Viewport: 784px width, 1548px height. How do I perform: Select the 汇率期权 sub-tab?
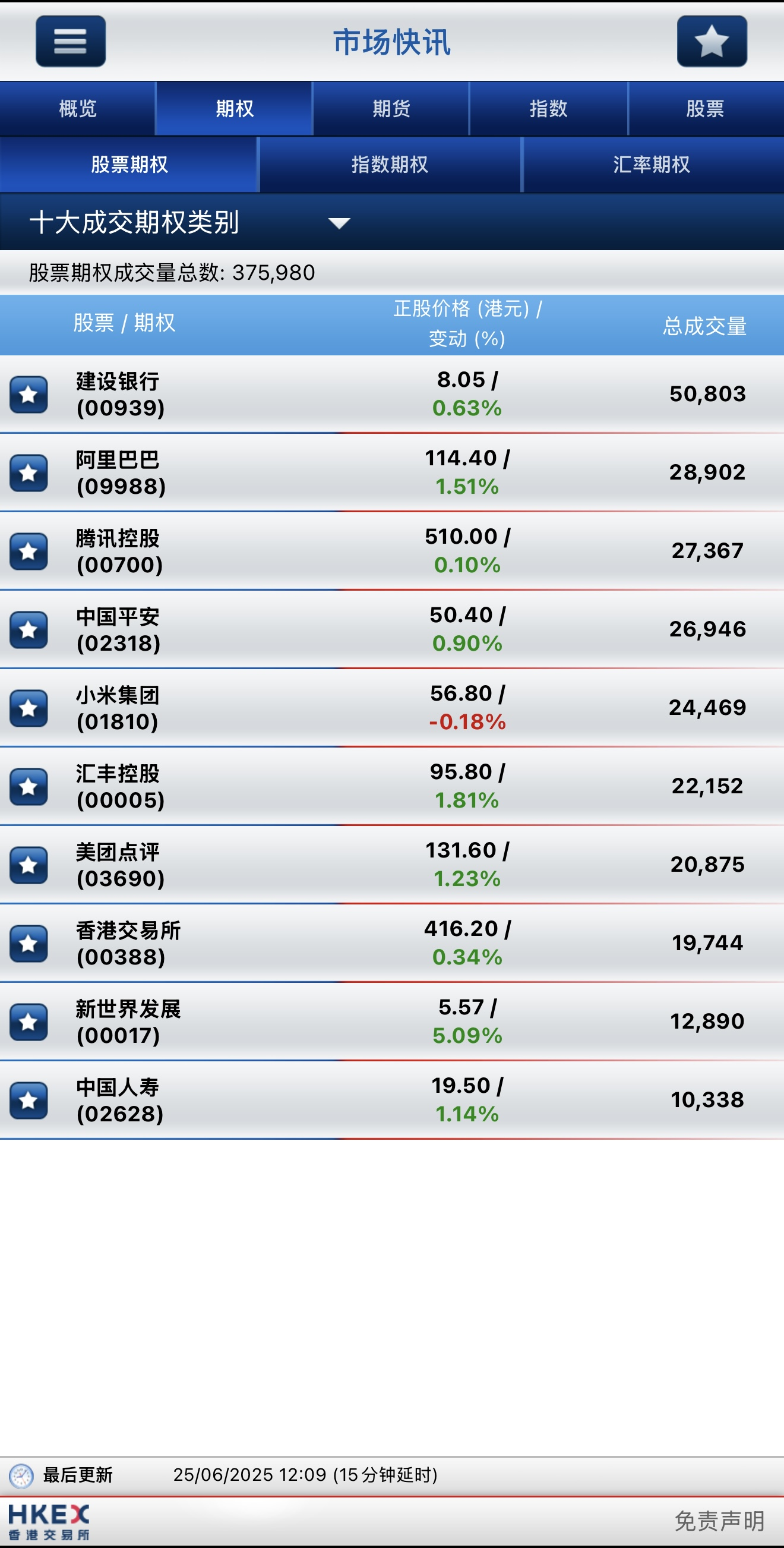coord(651,165)
